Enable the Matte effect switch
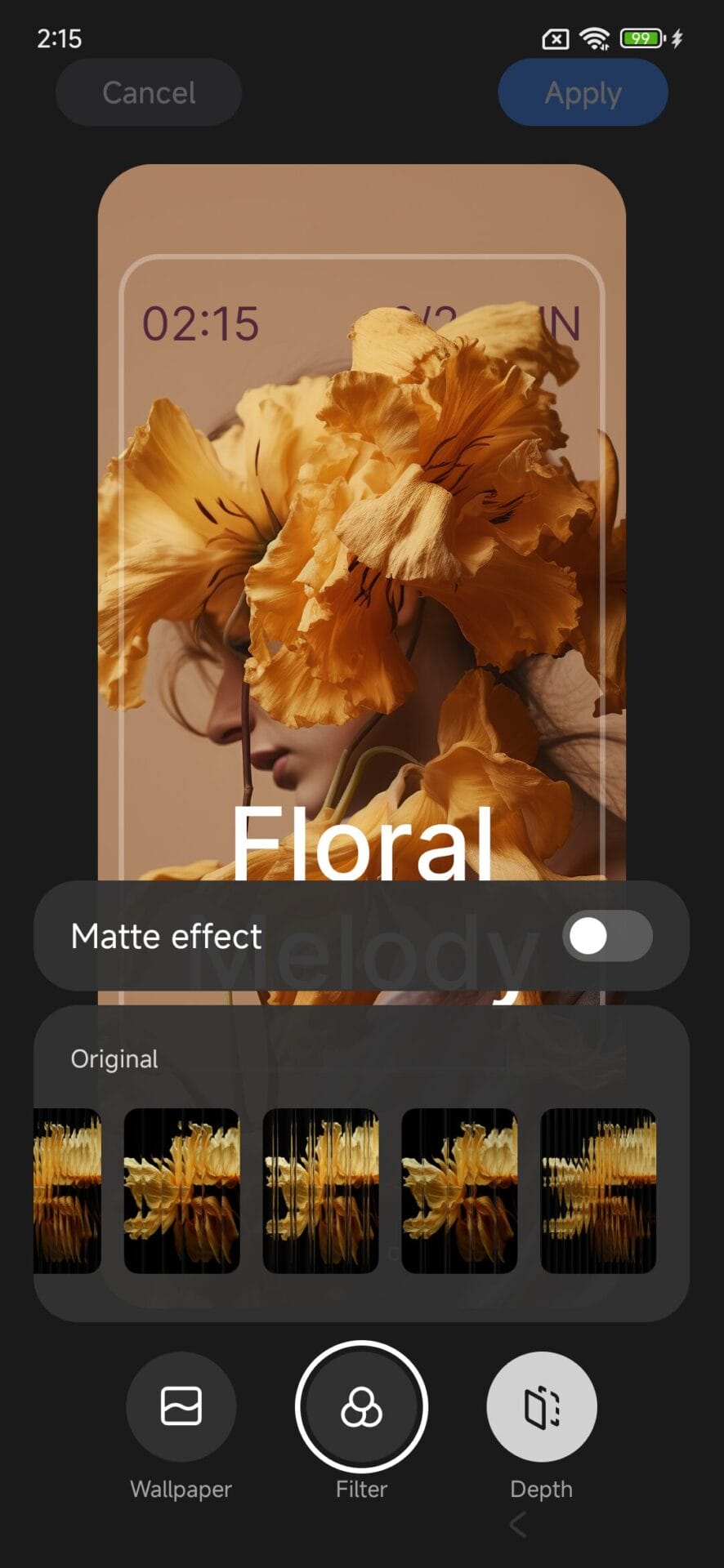Screen dimensions: 724x1568 tap(606, 936)
